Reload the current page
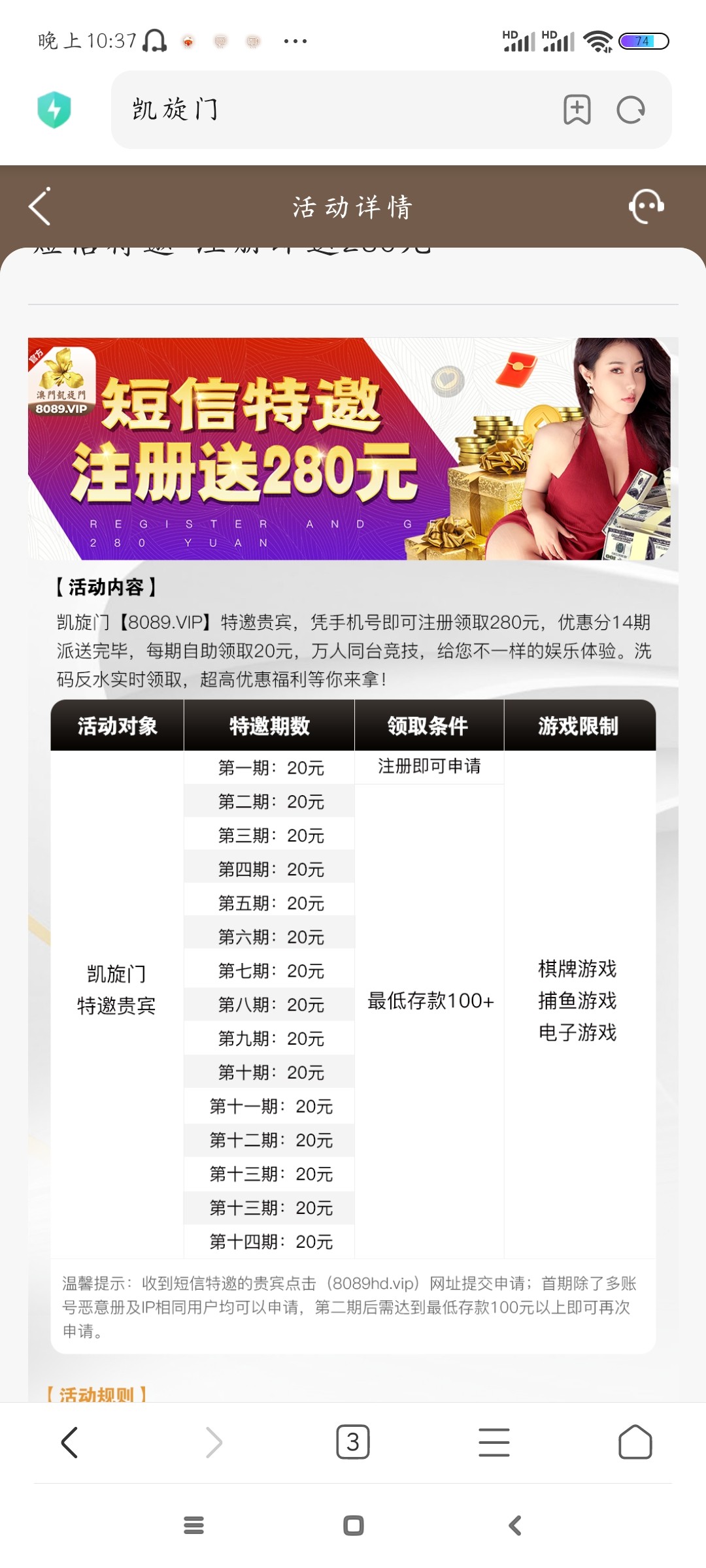 click(631, 110)
